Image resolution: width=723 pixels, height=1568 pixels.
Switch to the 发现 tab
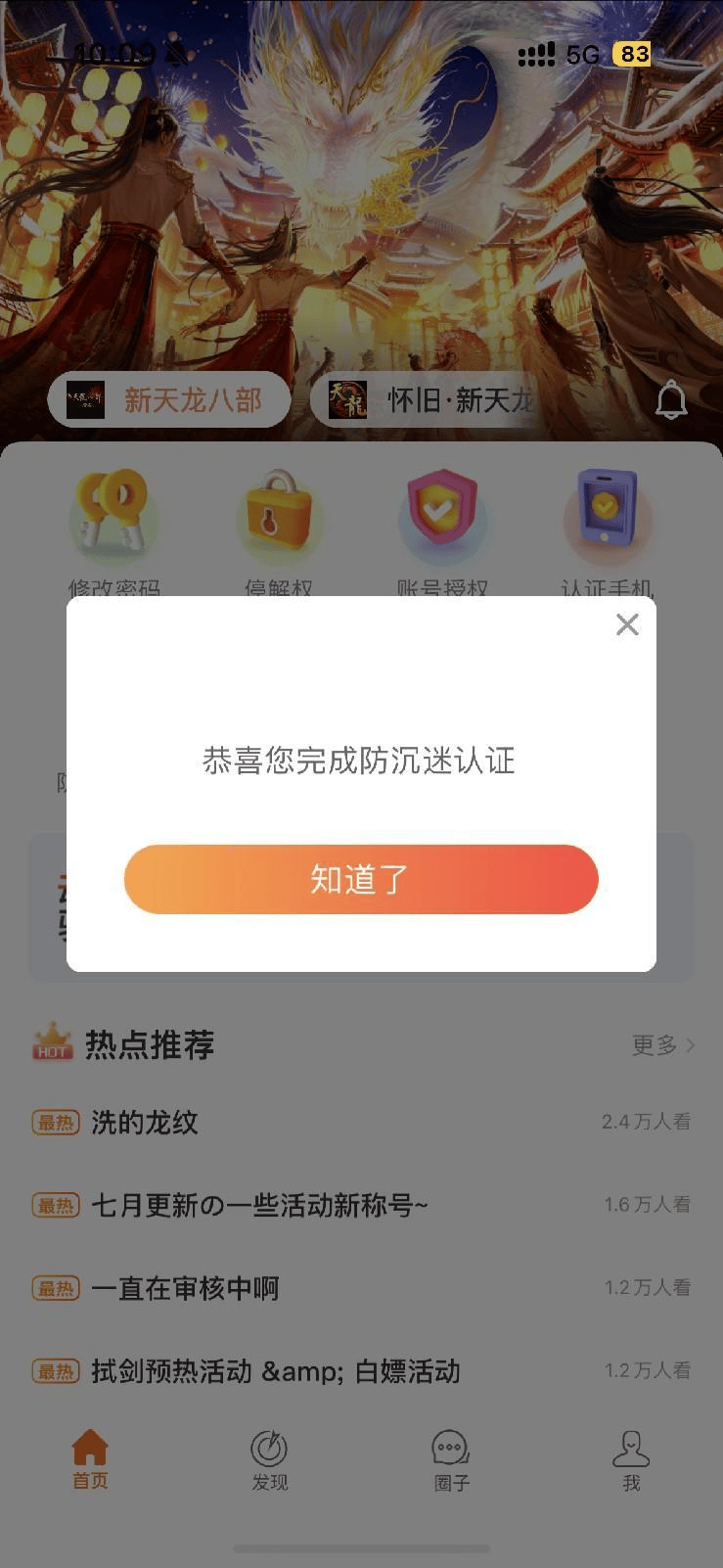point(270,1458)
